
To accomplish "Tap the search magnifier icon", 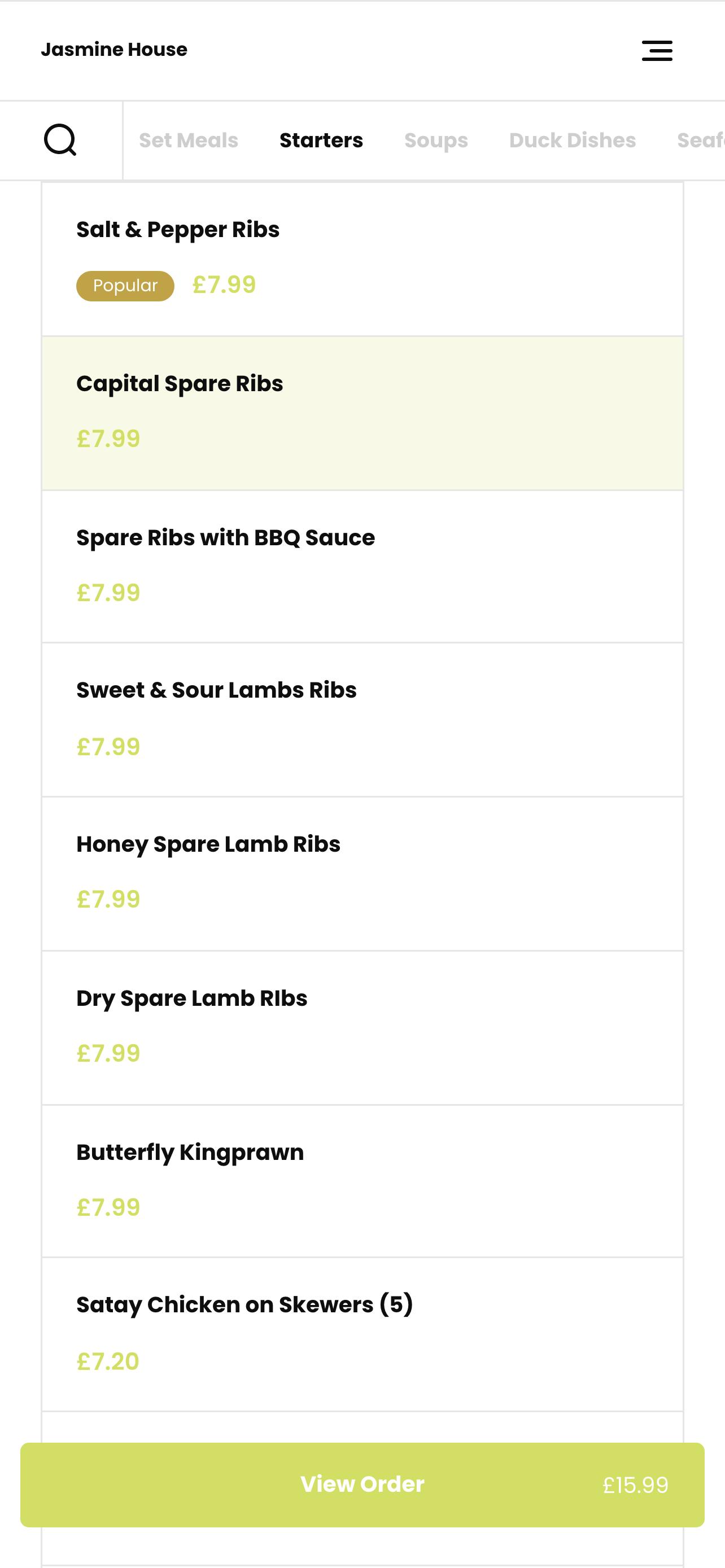I will tap(60, 141).
